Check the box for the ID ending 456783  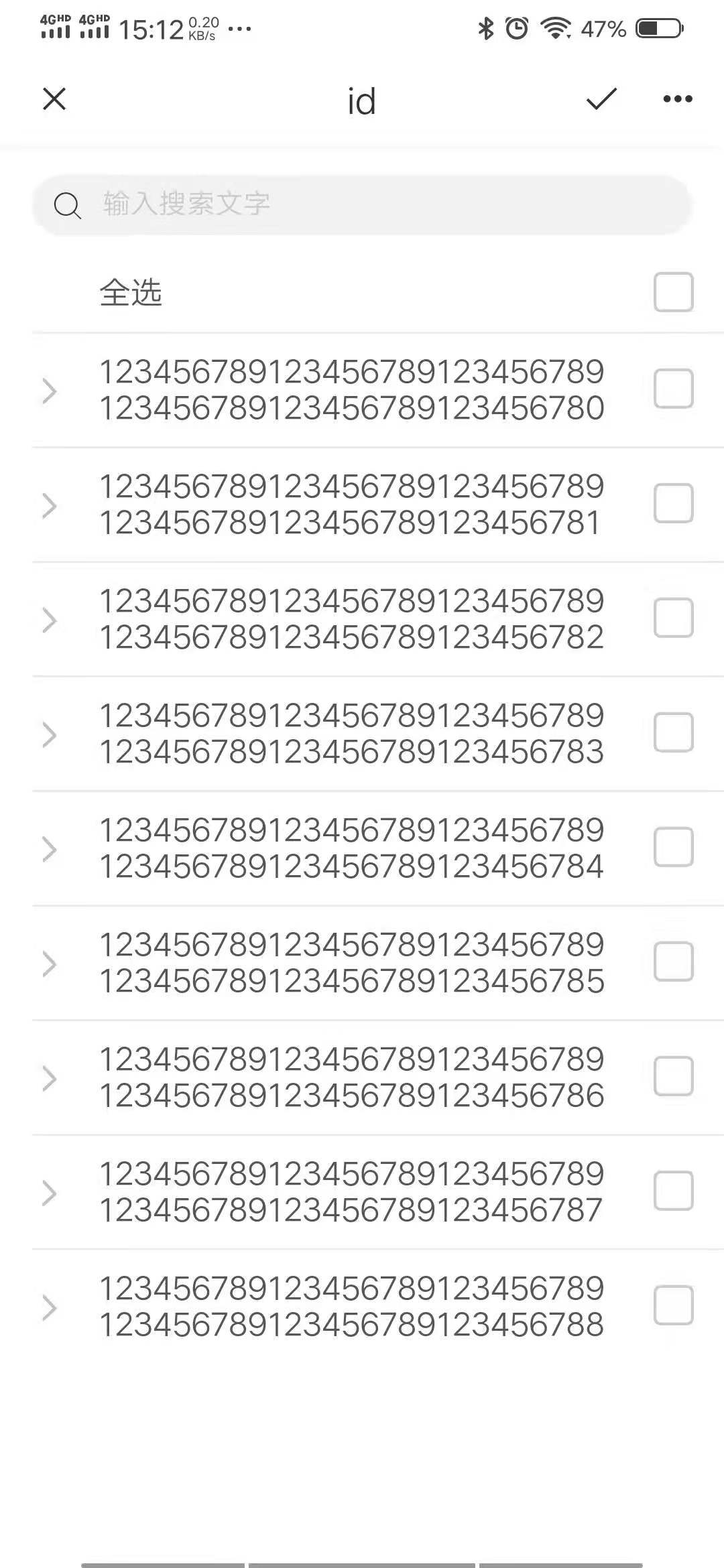tap(674, 734)
